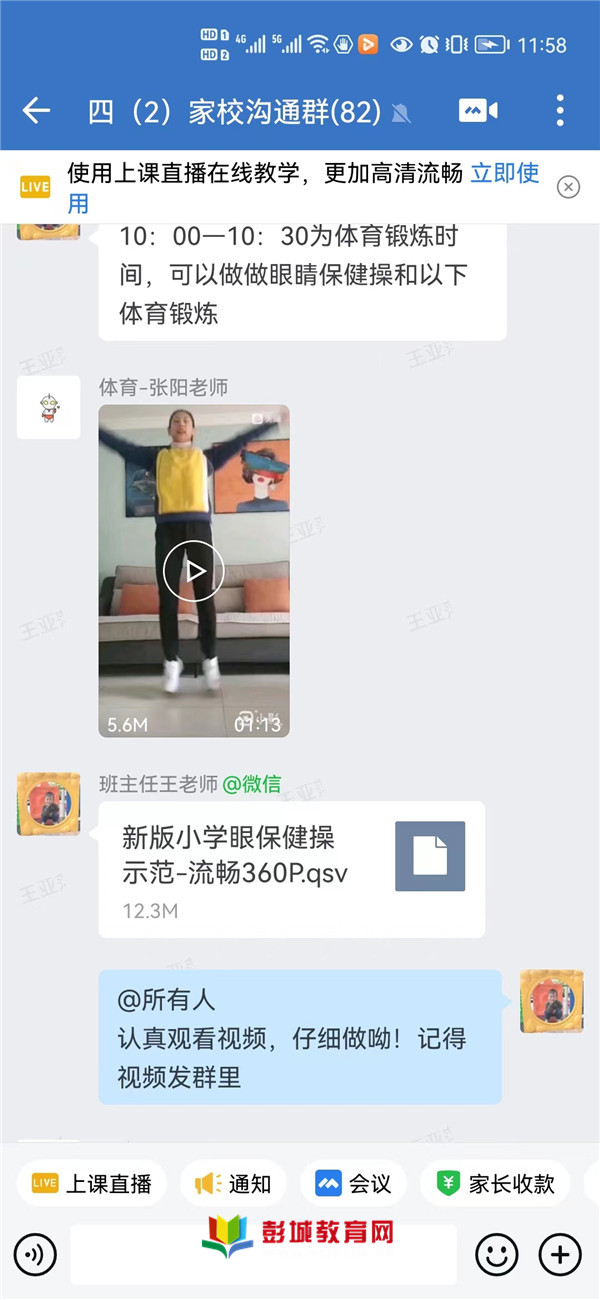
Task: Open 班主任王老师's avatar next to the file
Action: pos(48,803)
